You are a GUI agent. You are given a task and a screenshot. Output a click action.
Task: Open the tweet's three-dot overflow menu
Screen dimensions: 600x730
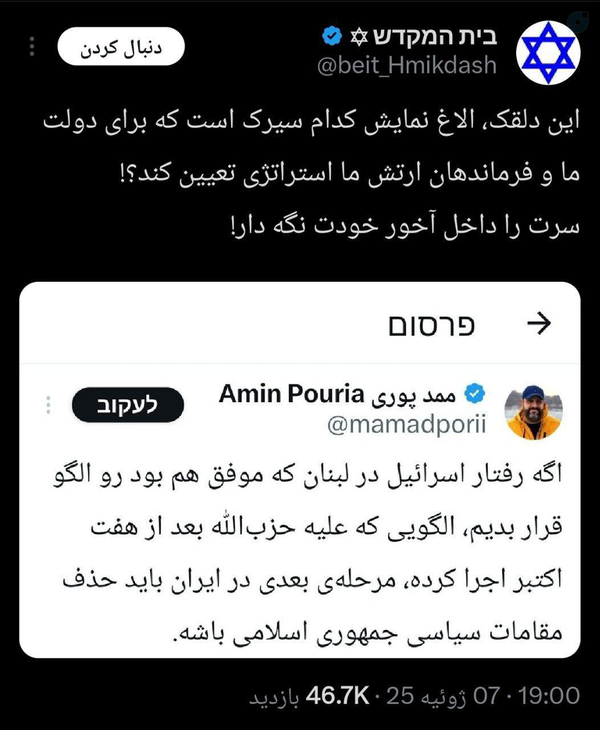pos(32,47)
